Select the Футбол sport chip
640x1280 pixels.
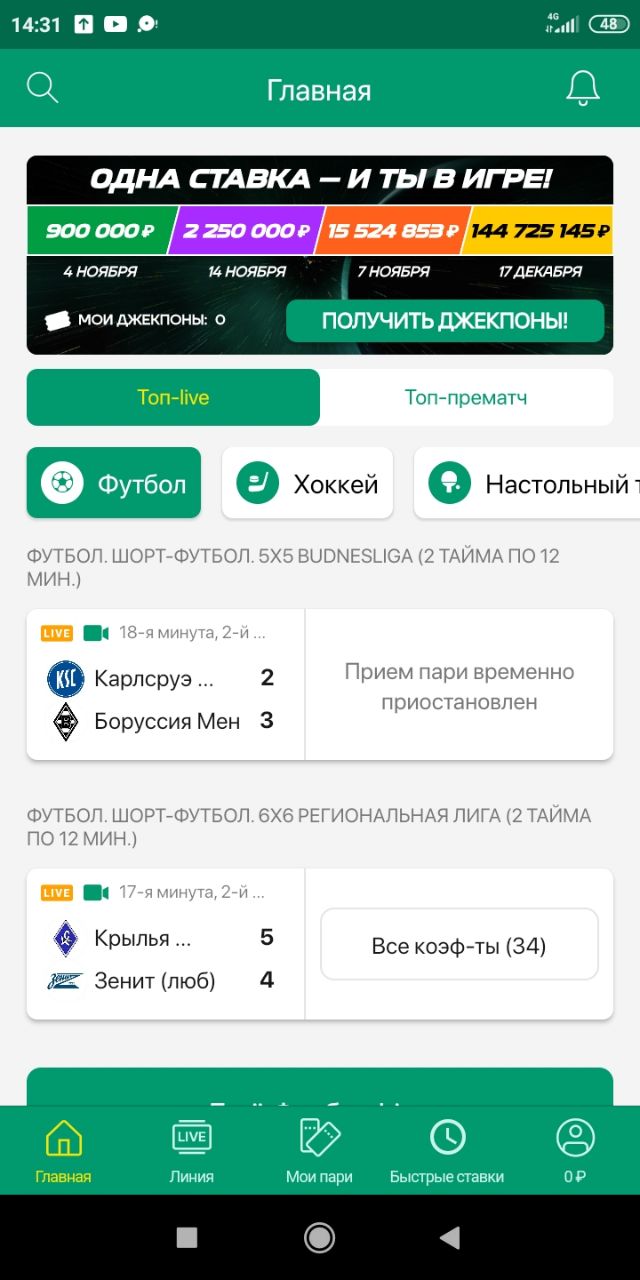coord(114,484)
